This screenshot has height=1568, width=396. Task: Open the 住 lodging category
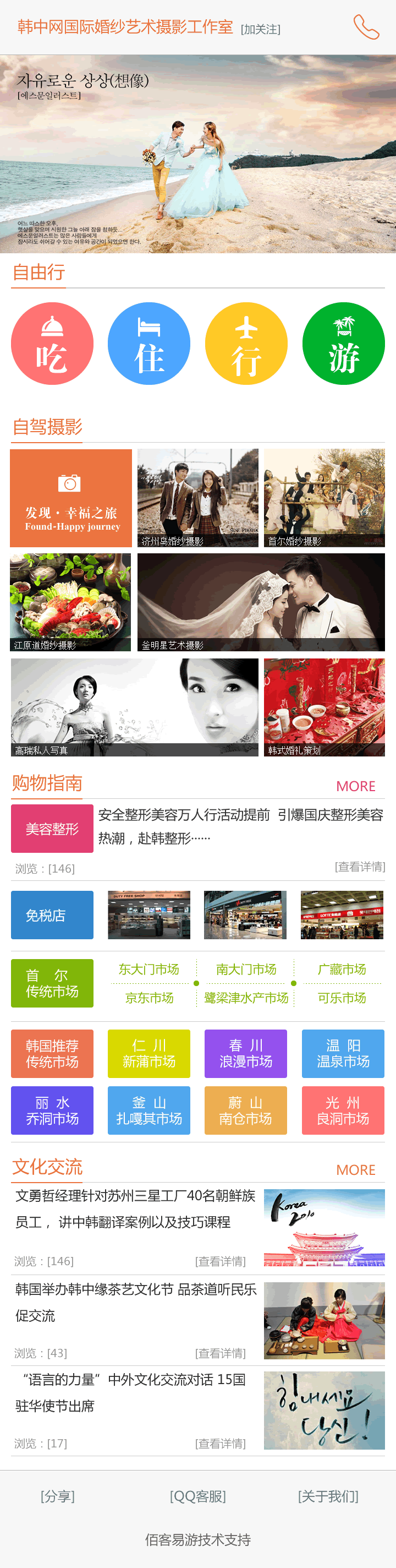149,344
